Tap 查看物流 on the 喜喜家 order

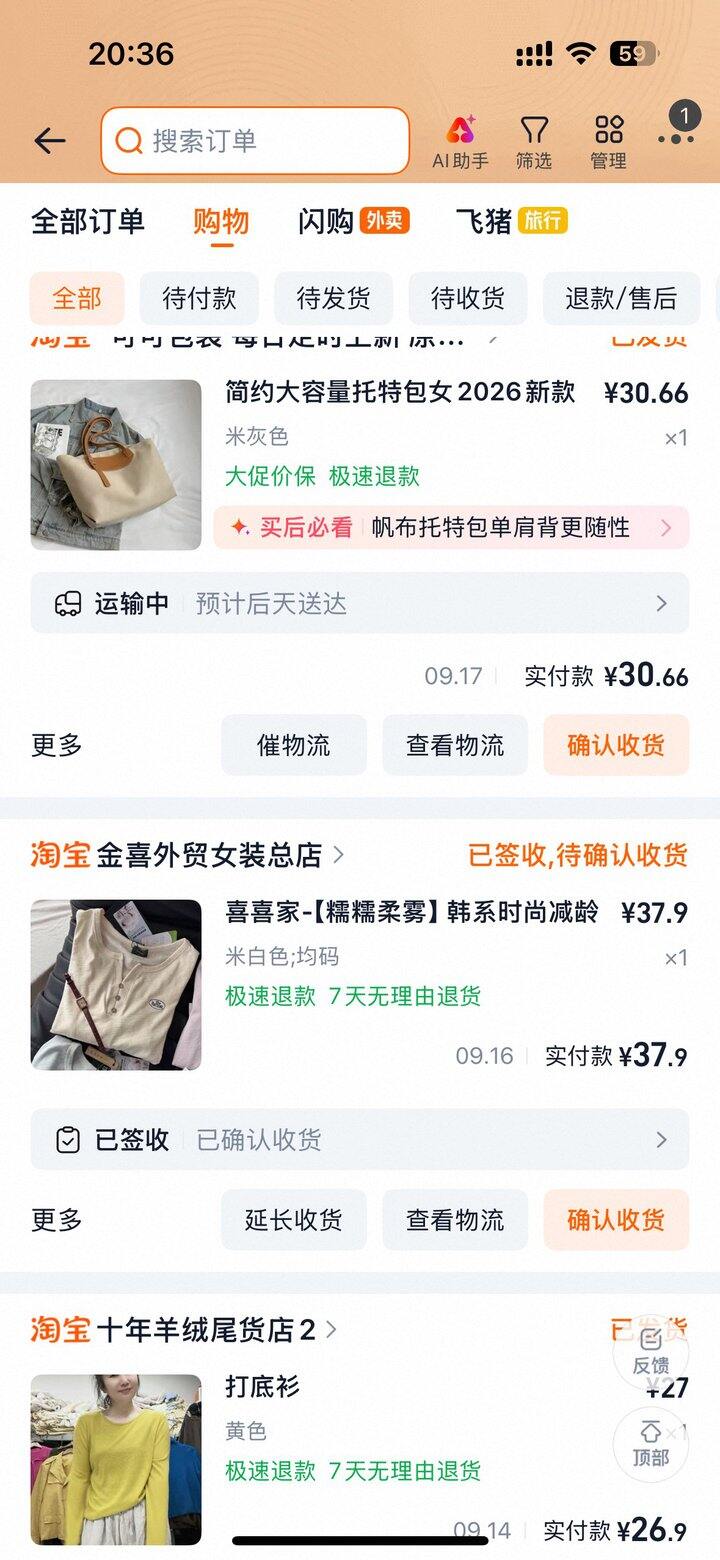point(455,1220)
